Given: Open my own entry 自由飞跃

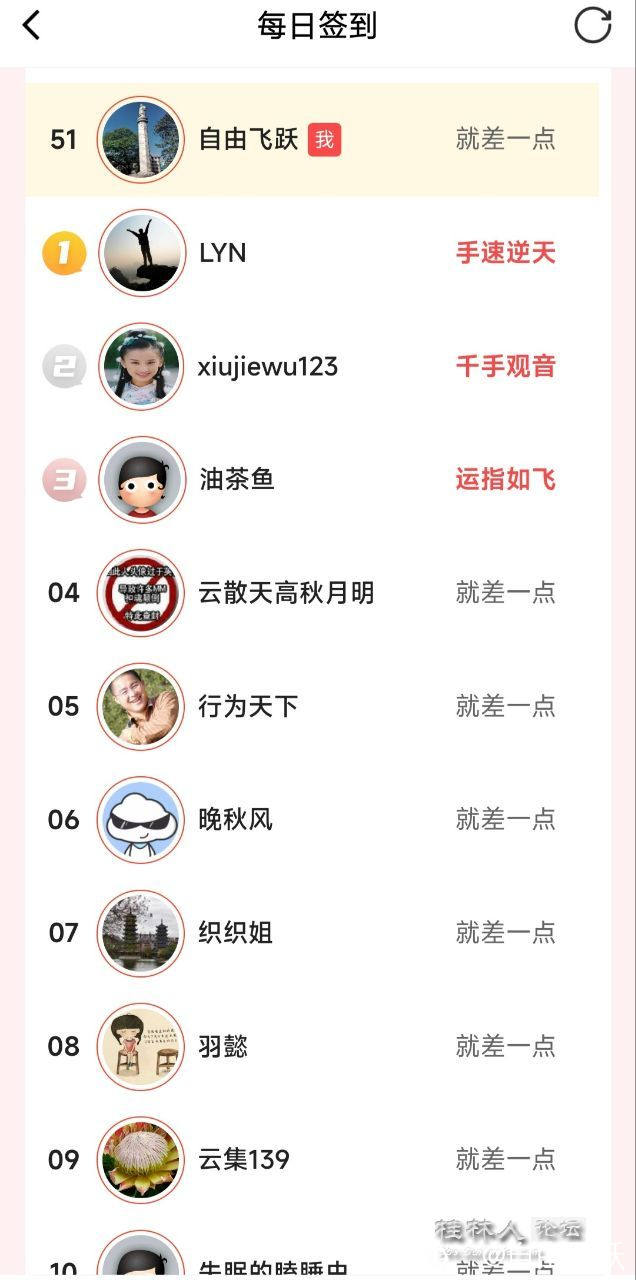Looking at the screenshot, I should click(249, 139).
